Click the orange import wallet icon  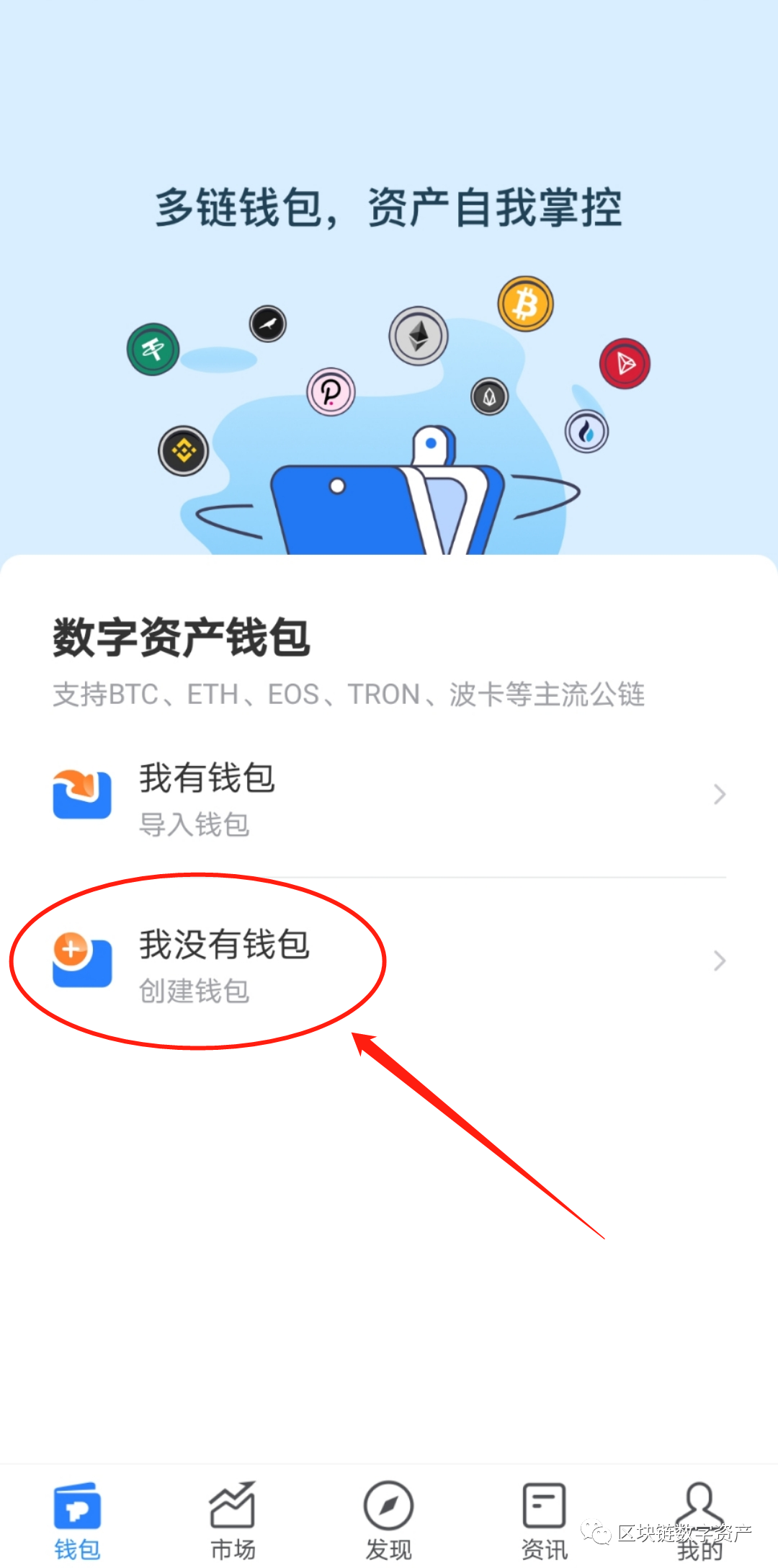[81, 794]
